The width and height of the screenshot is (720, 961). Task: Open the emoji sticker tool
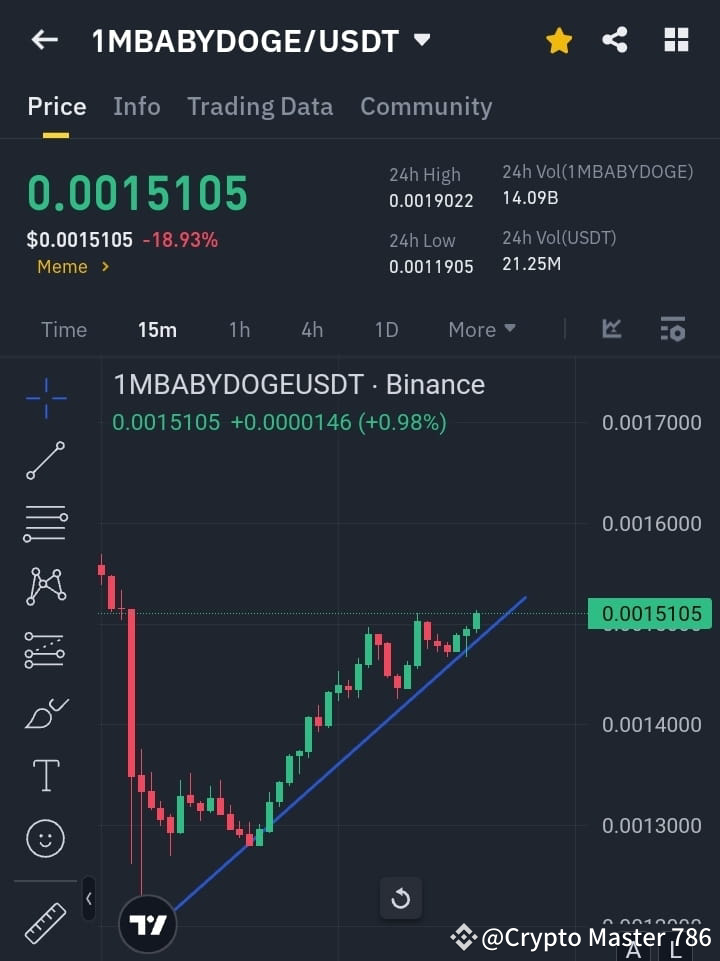tap(45, 838)
